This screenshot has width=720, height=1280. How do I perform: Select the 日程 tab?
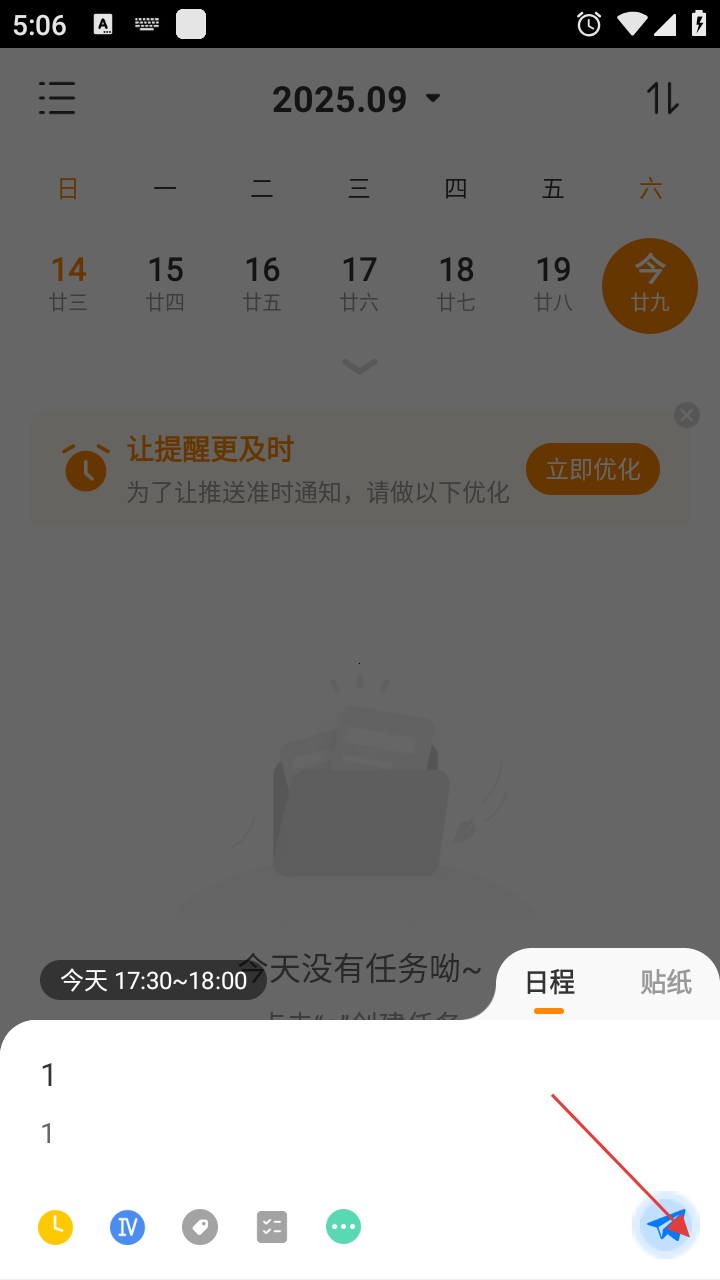click(550, 982)
